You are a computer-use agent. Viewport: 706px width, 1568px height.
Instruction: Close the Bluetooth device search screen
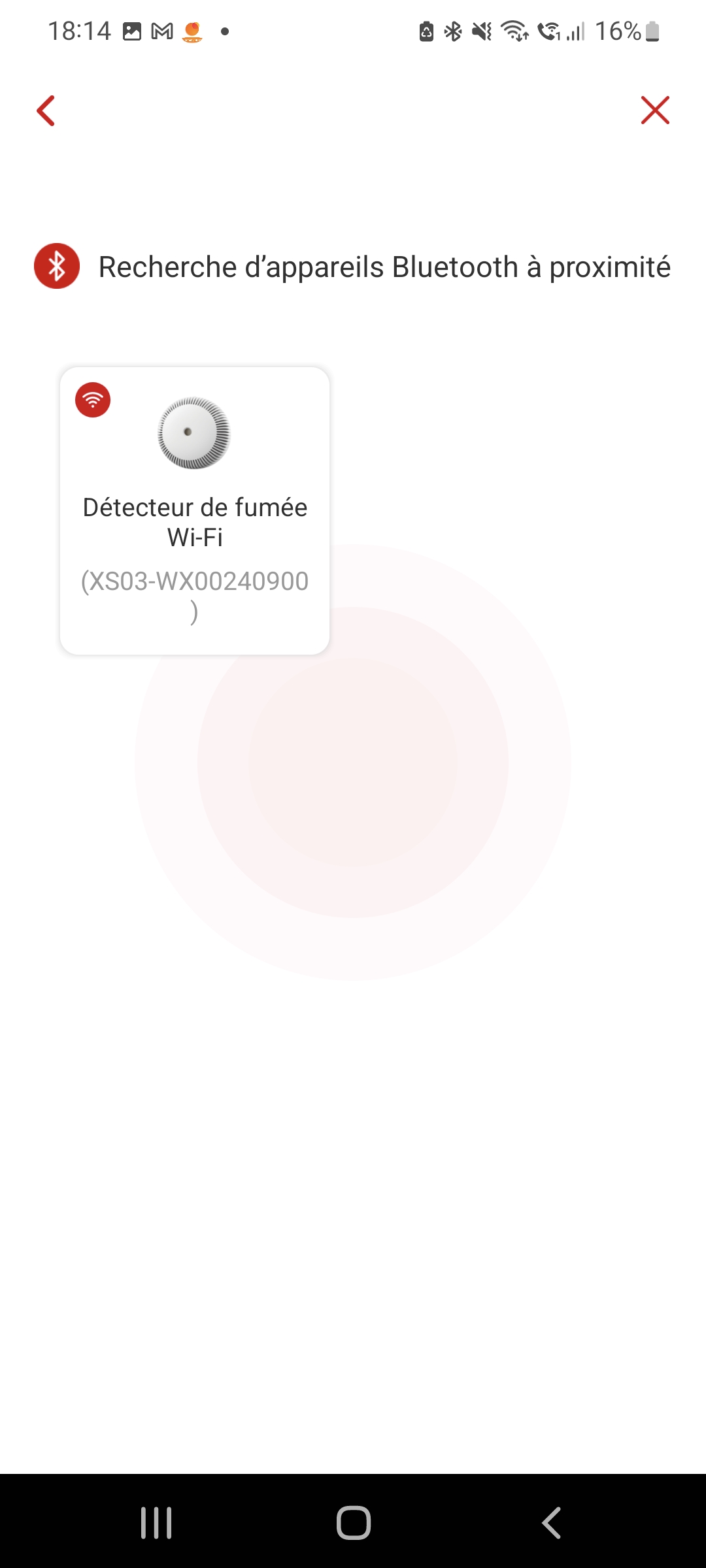pyautogui.click(x=654, y=110)
